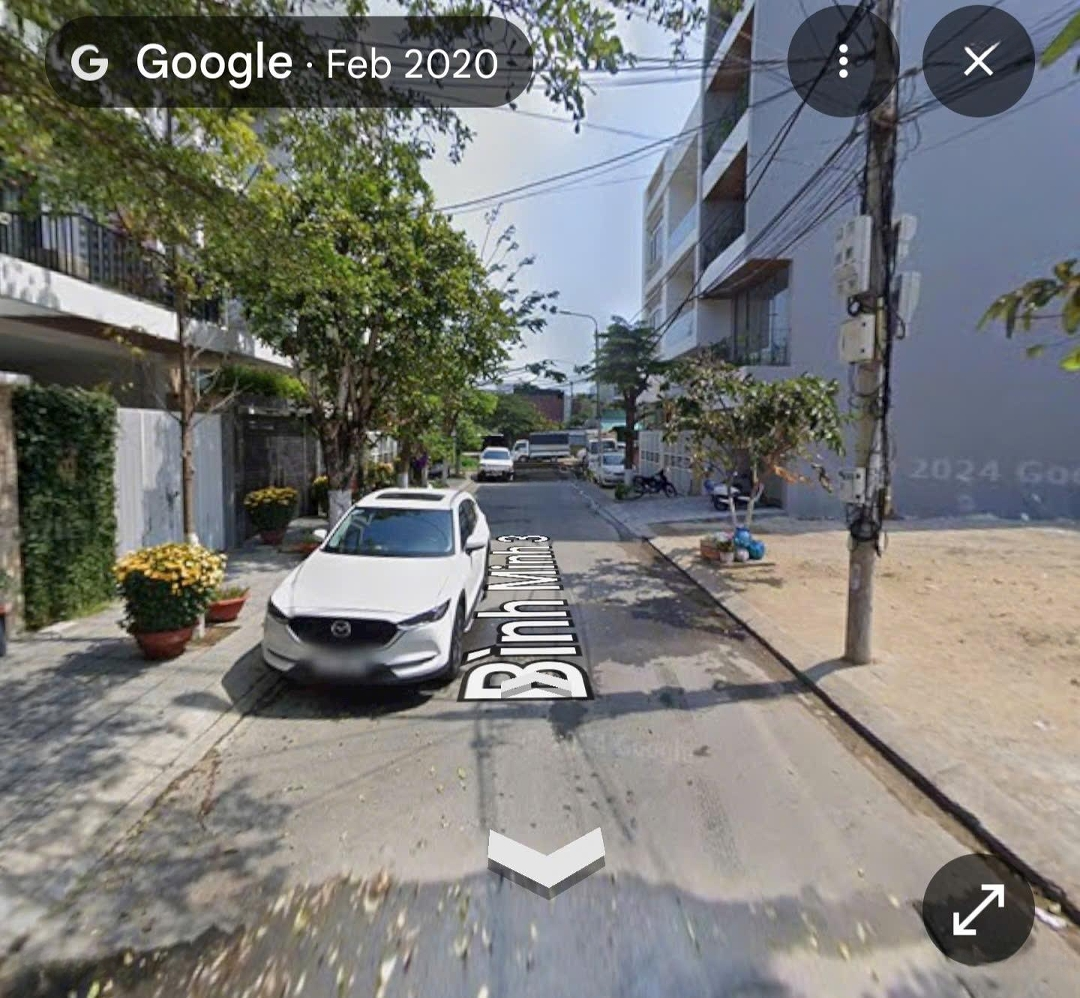Close the Street View panel
The width and height of the screenshot is (1080, 998).
(978, 61)
